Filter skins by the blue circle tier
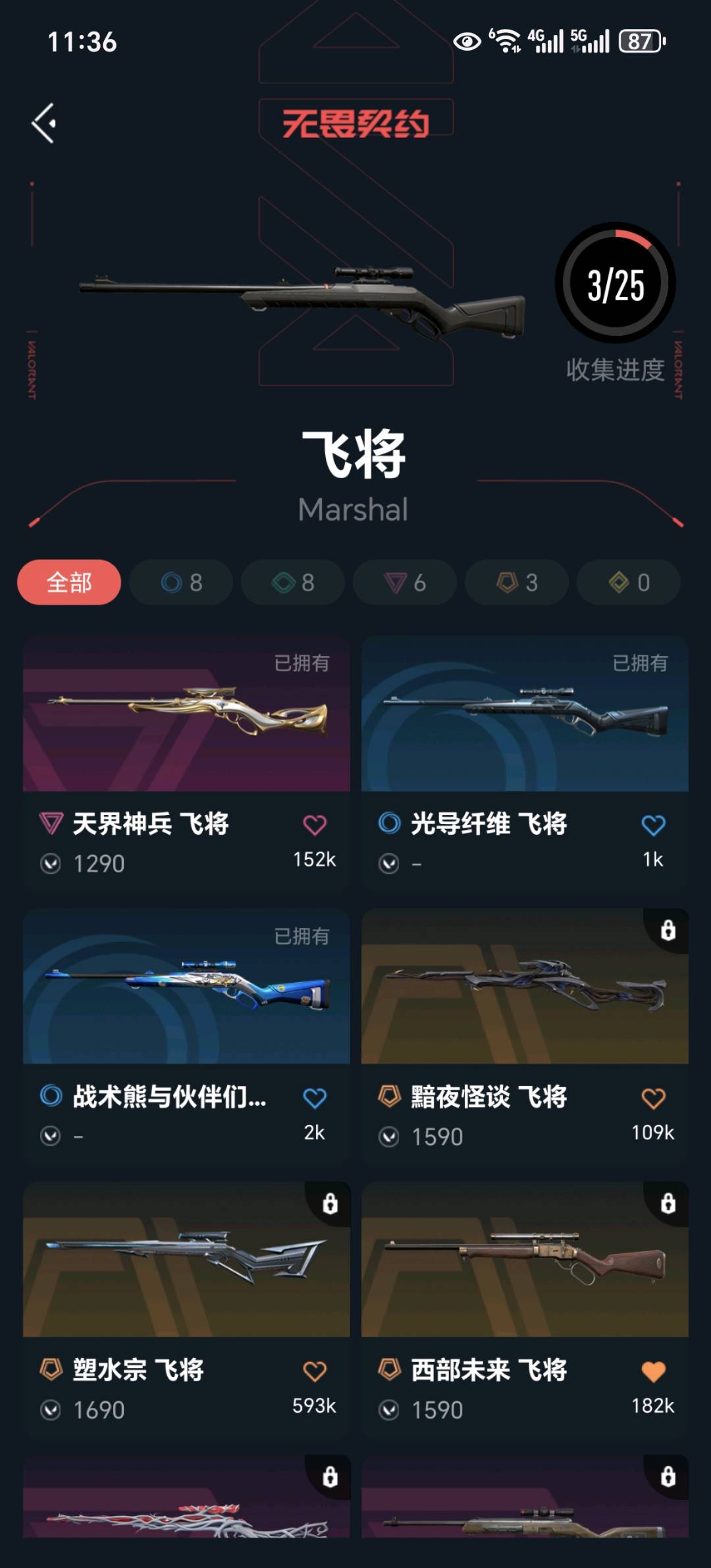The height and width of the screenshot is (1568, 711). click(181, 583)
